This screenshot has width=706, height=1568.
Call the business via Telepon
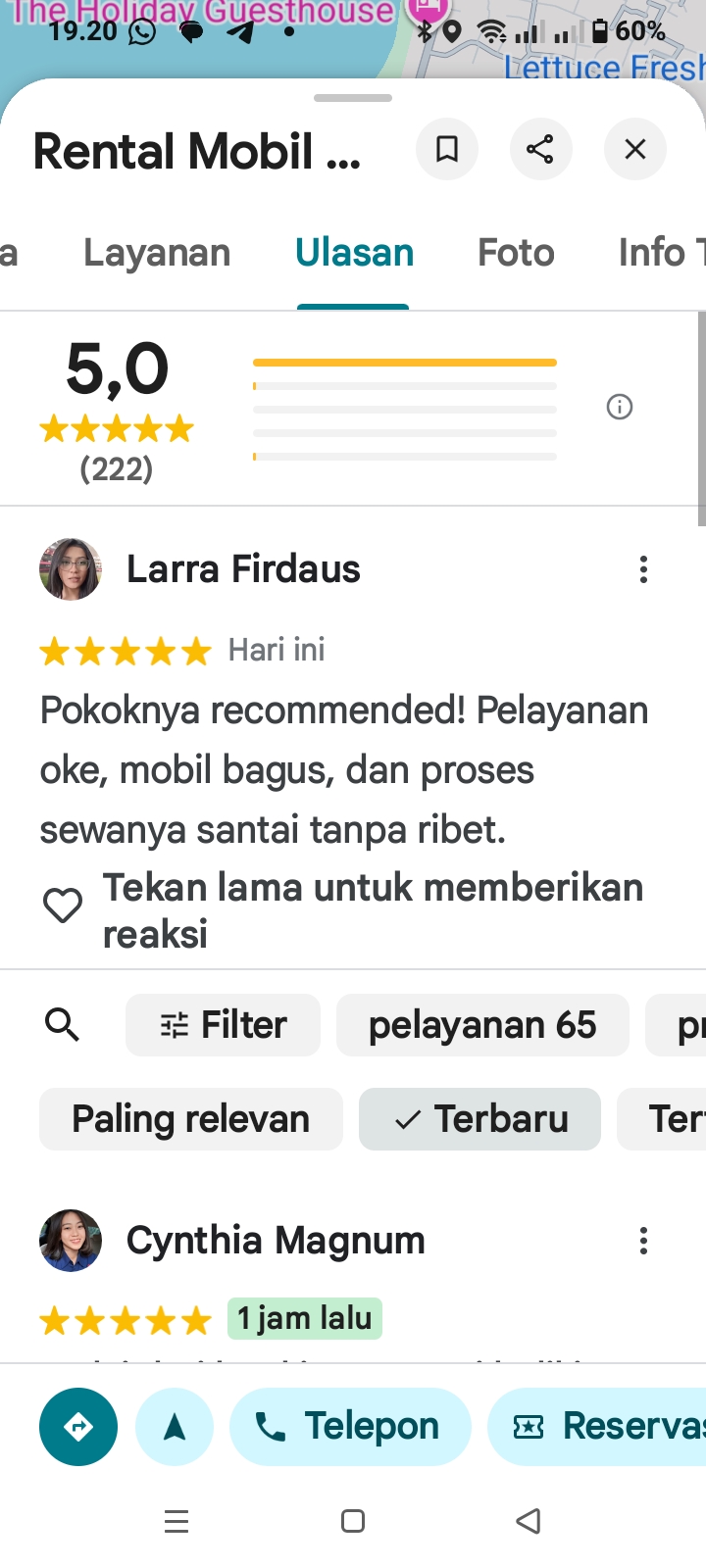click(350, 1427)
